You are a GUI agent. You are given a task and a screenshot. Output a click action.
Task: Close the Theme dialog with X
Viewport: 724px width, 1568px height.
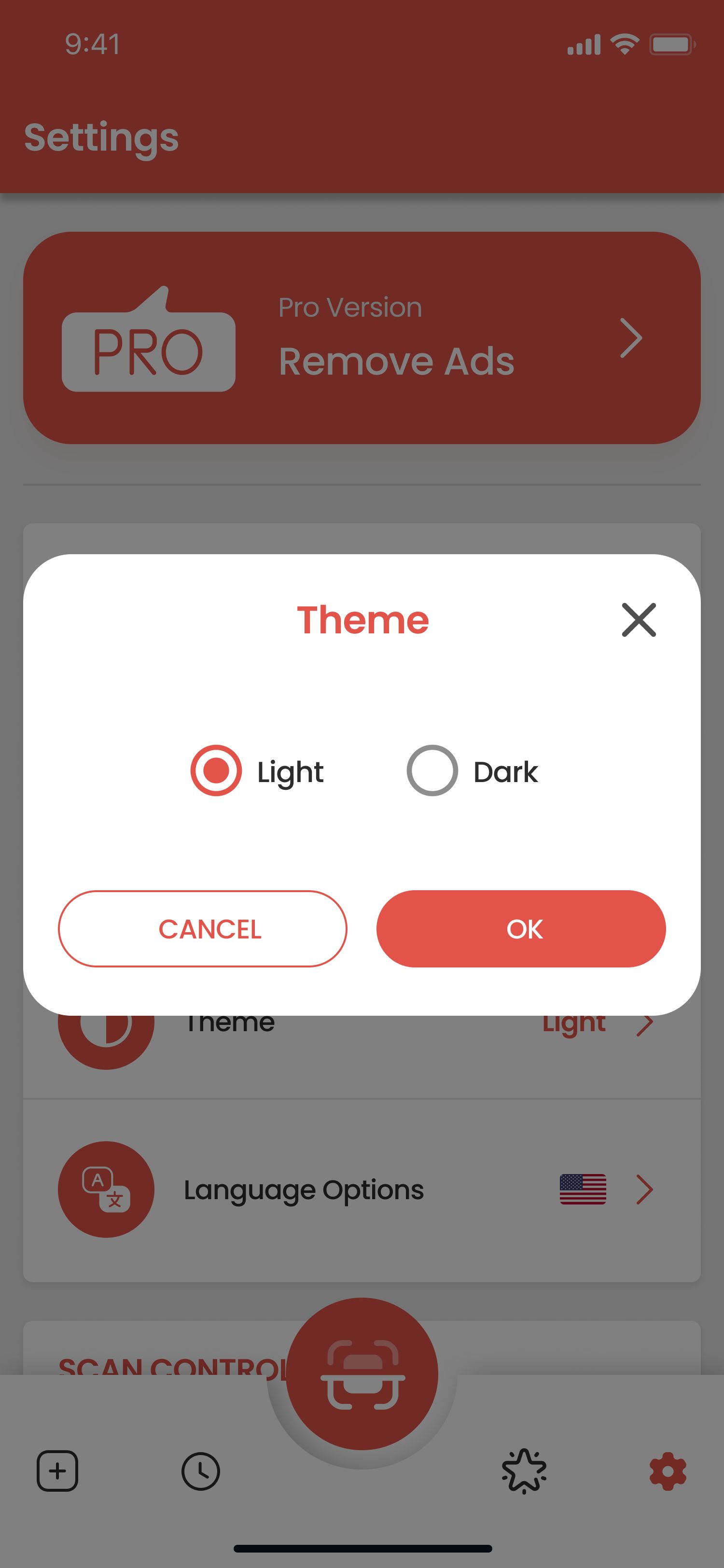tap(638, 620)
